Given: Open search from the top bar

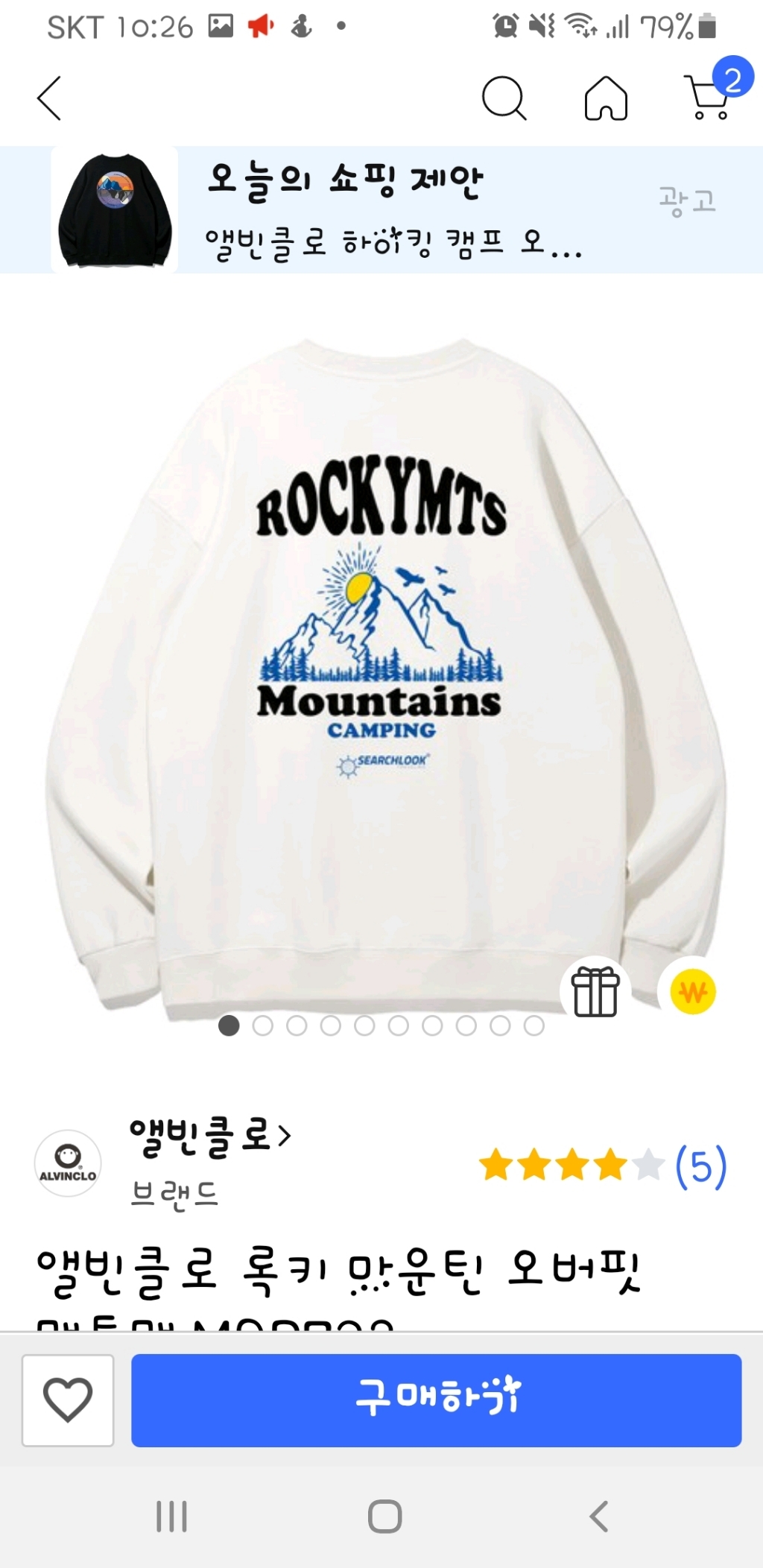Looking at the screenshot, I should [504, 98].
